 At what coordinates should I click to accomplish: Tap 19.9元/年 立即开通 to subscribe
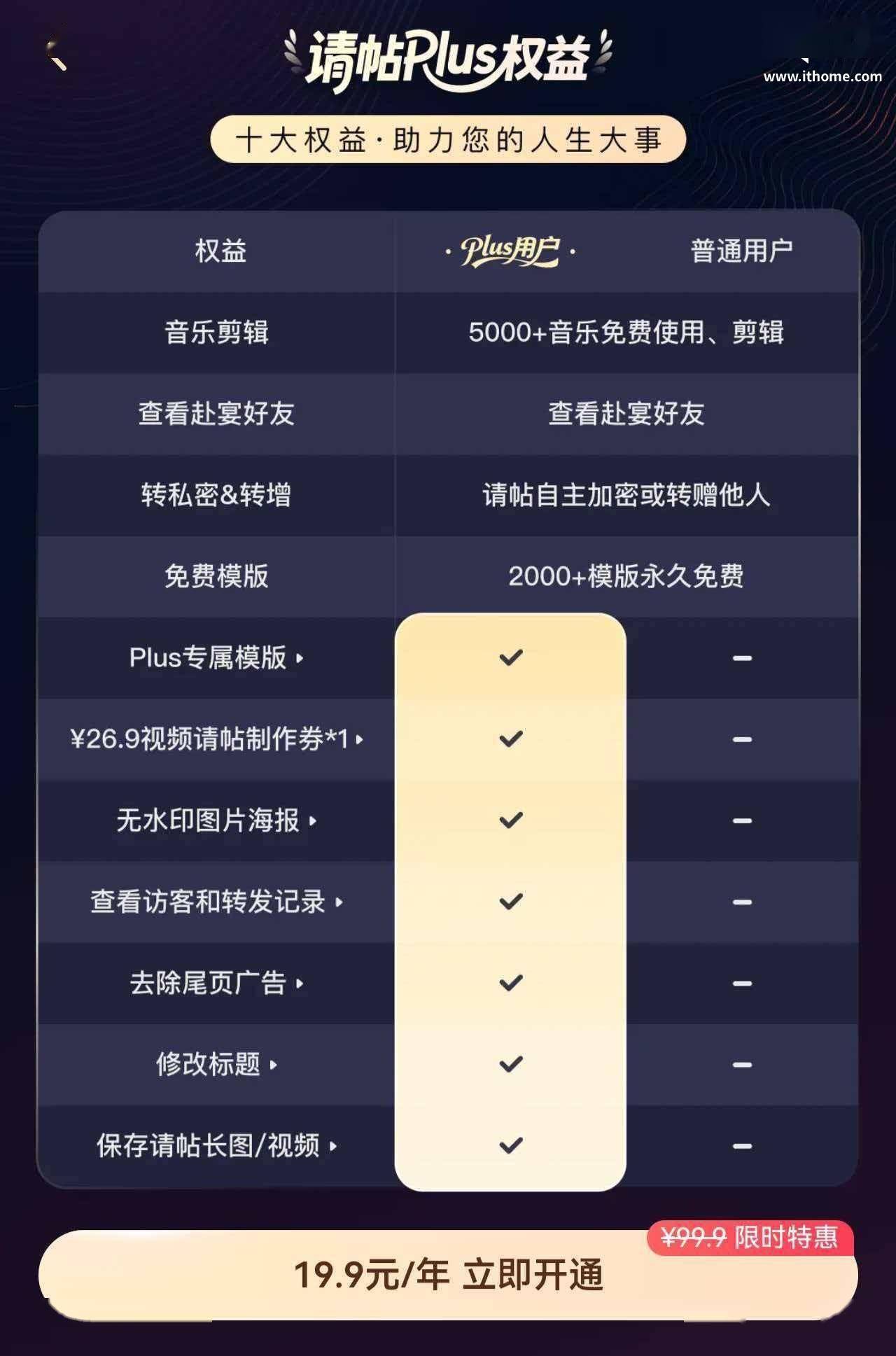tap(448, 1275)
